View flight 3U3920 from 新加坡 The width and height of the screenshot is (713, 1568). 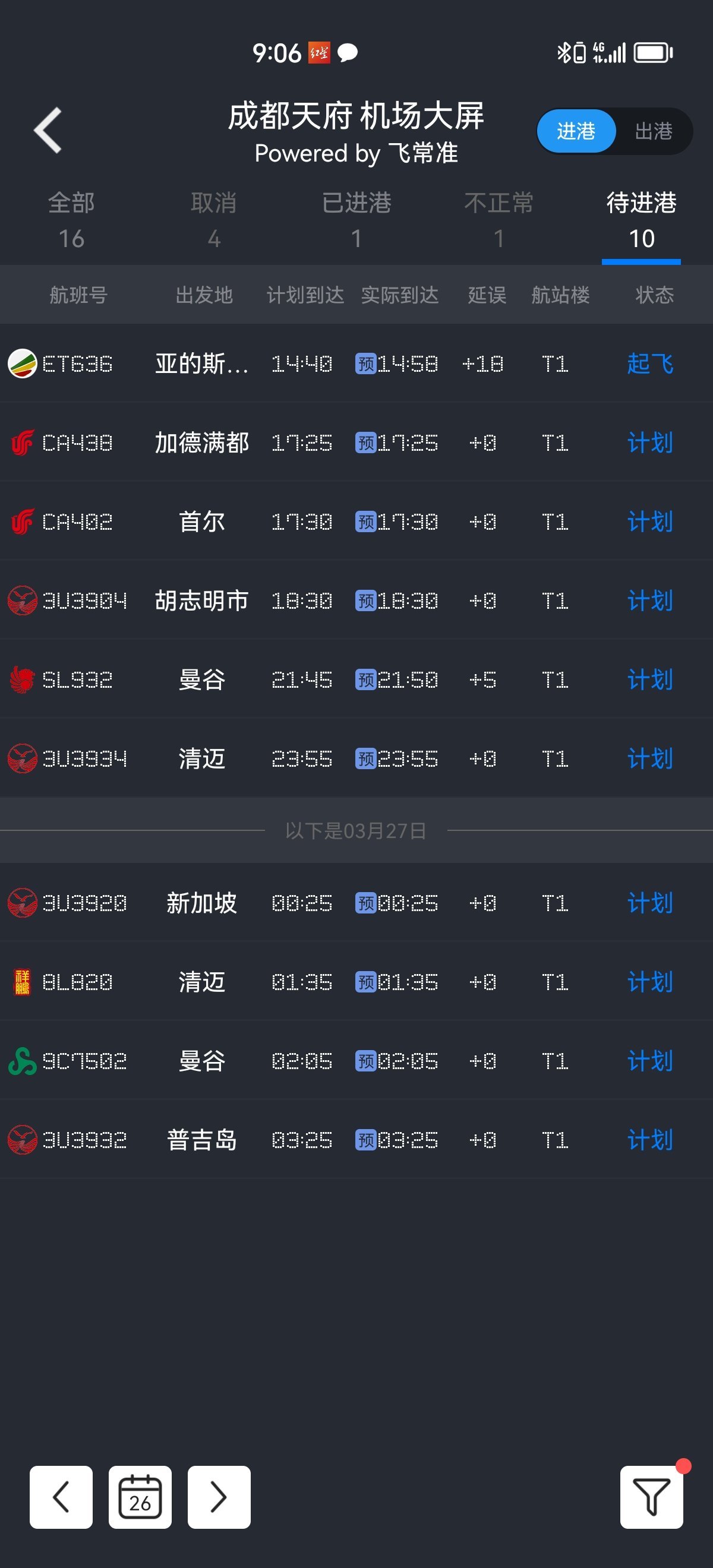[356, 903]
